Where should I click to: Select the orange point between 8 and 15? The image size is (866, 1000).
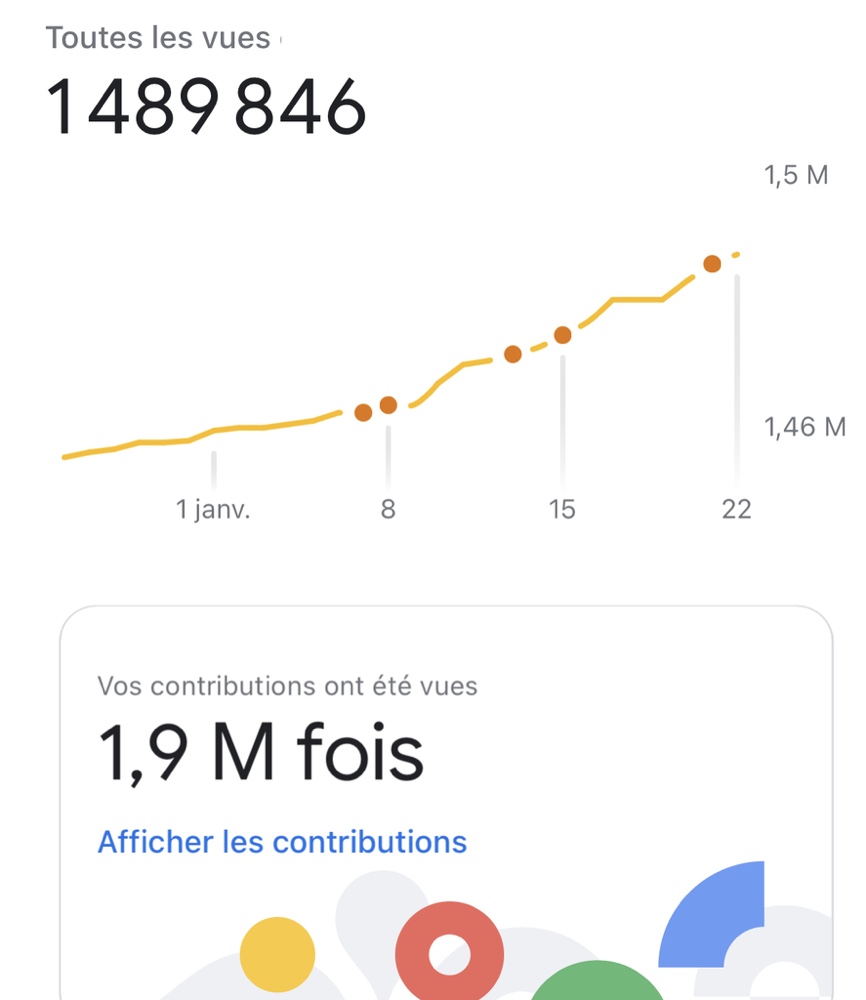(x=513, y=352)
